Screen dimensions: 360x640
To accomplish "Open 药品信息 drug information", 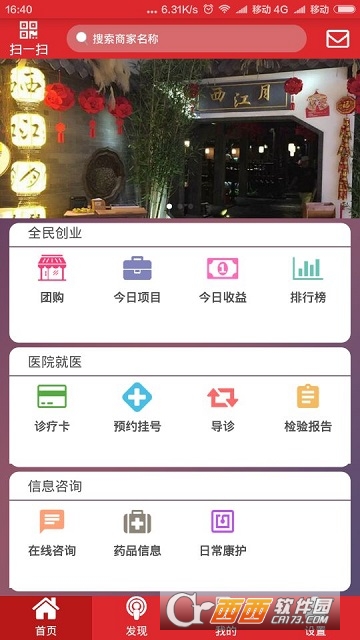I will (x=137, y=533).
